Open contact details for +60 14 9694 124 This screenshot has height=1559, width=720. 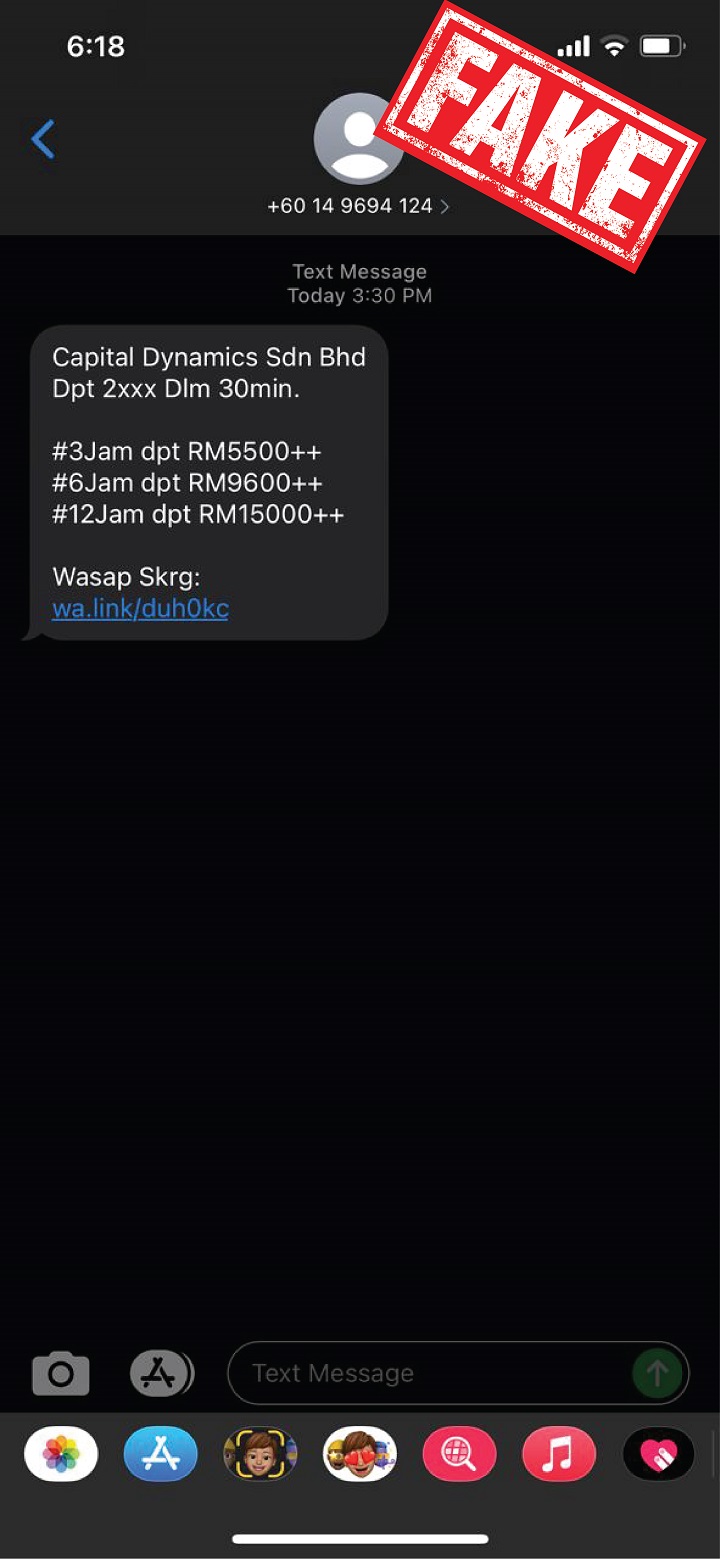click(359, 206)
